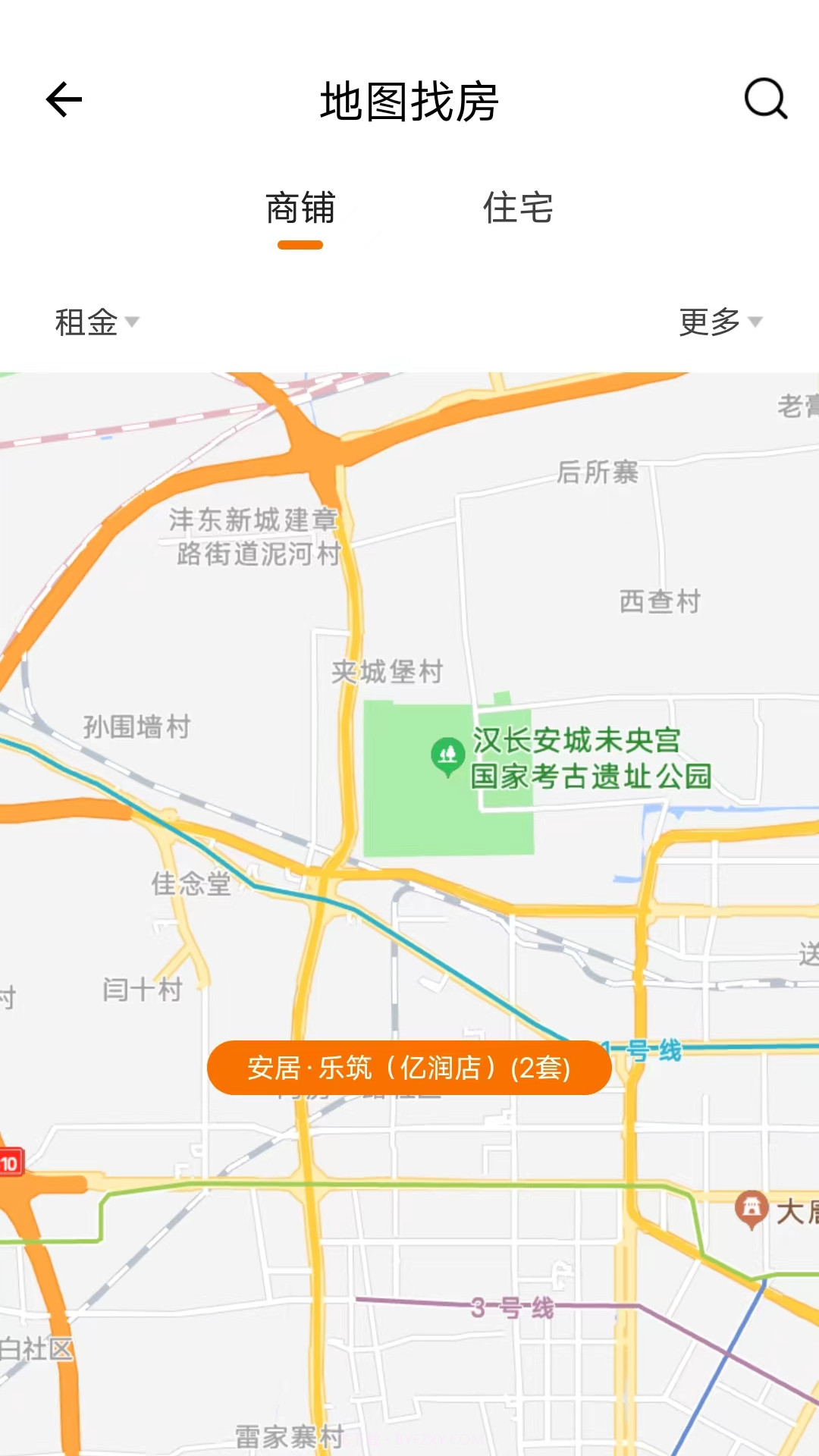Viewport: 819px width, 1456px height.
Task: Open search using the magnifier icon
Action: (x=766, y=99)
